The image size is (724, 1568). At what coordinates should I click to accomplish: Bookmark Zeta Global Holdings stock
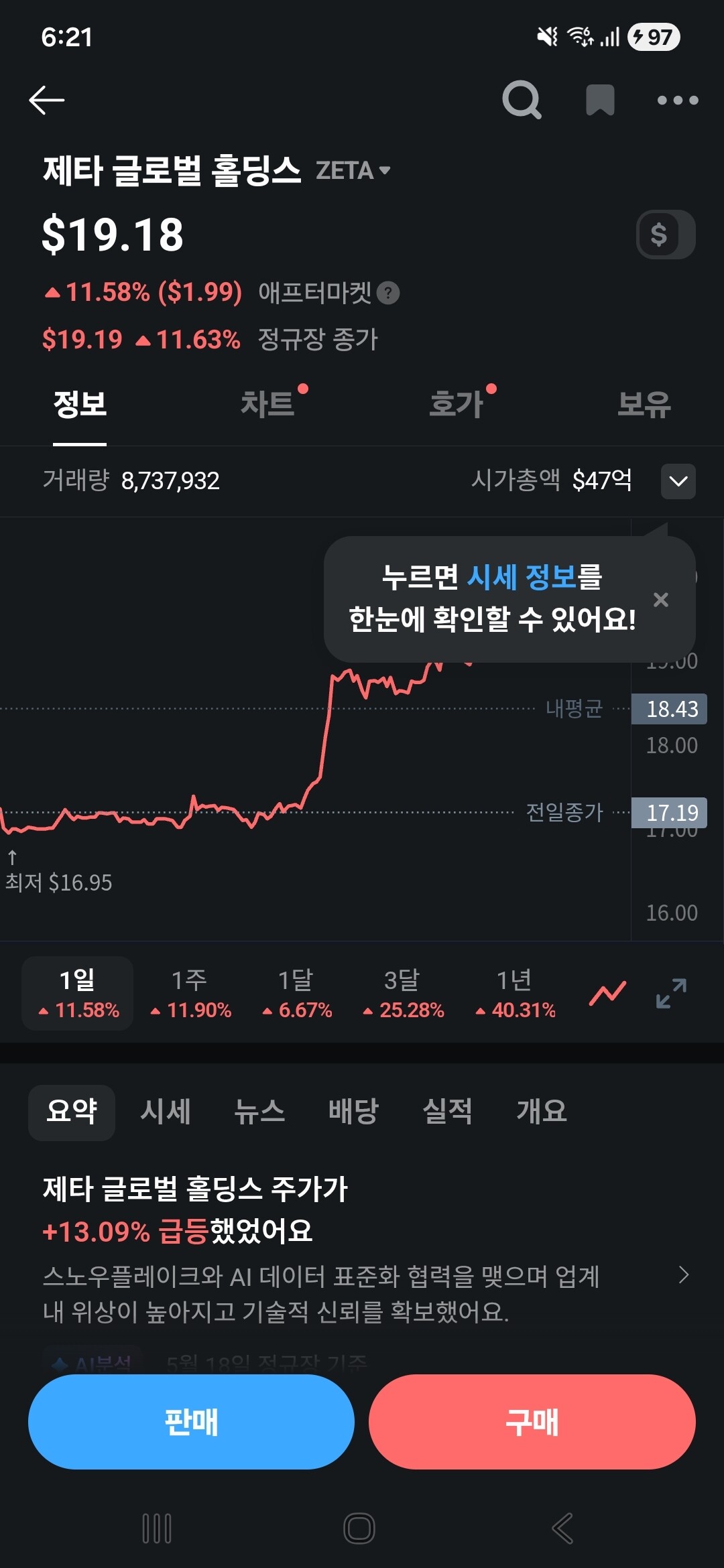pyautogui.click(x=600, y=101)
